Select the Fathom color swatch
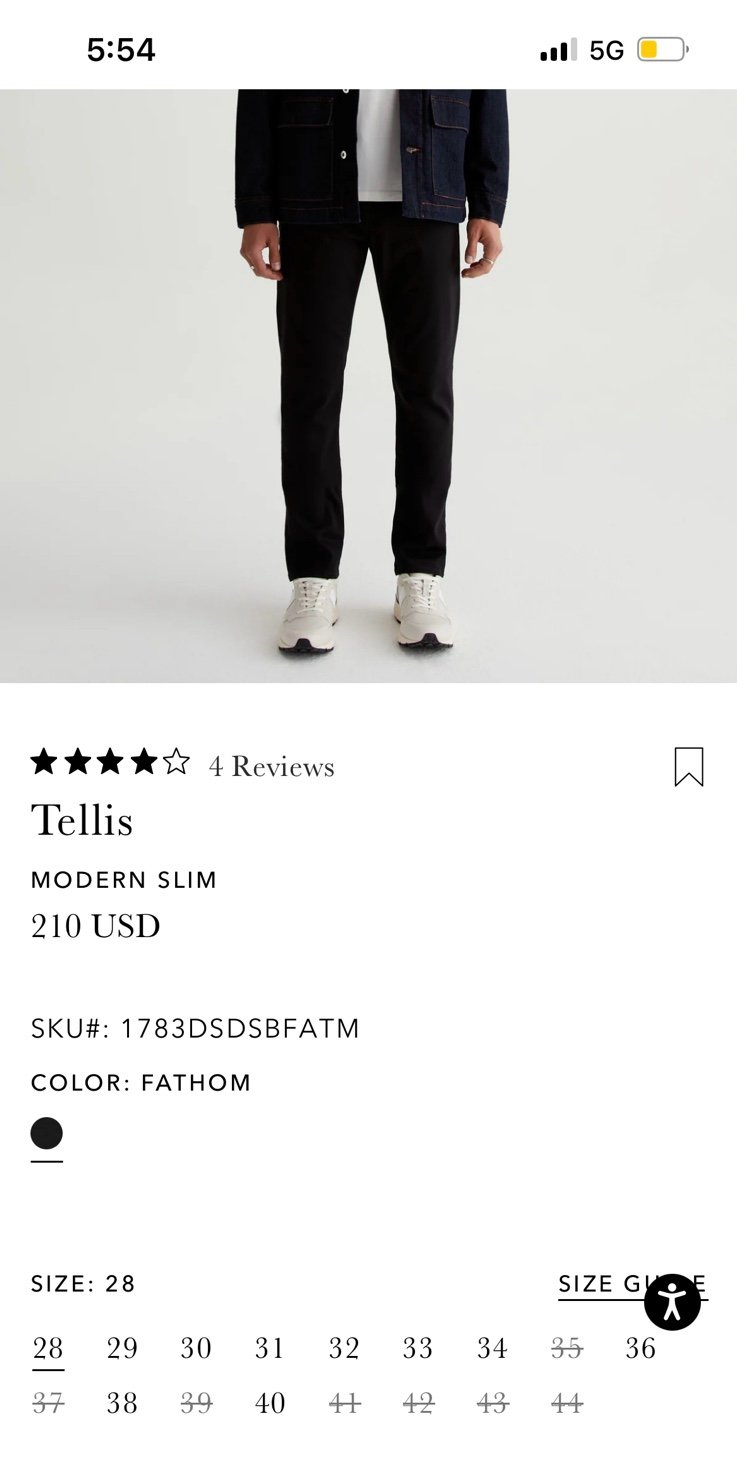This screenshot has width=737, height=1460. pyautogui.click(x=47, y=1134)
